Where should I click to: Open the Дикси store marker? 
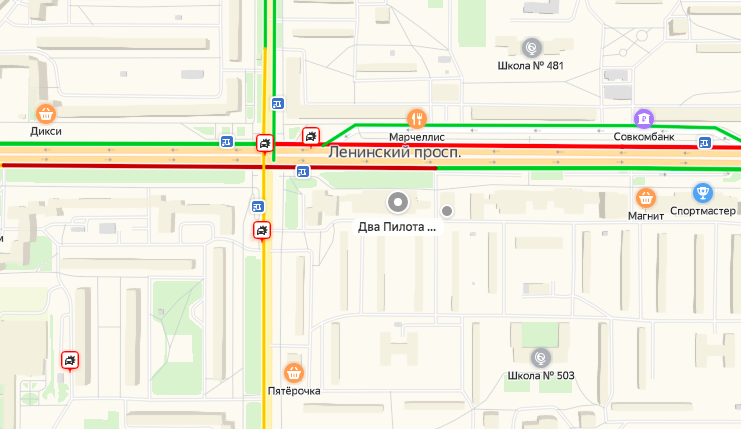point(45,113)
